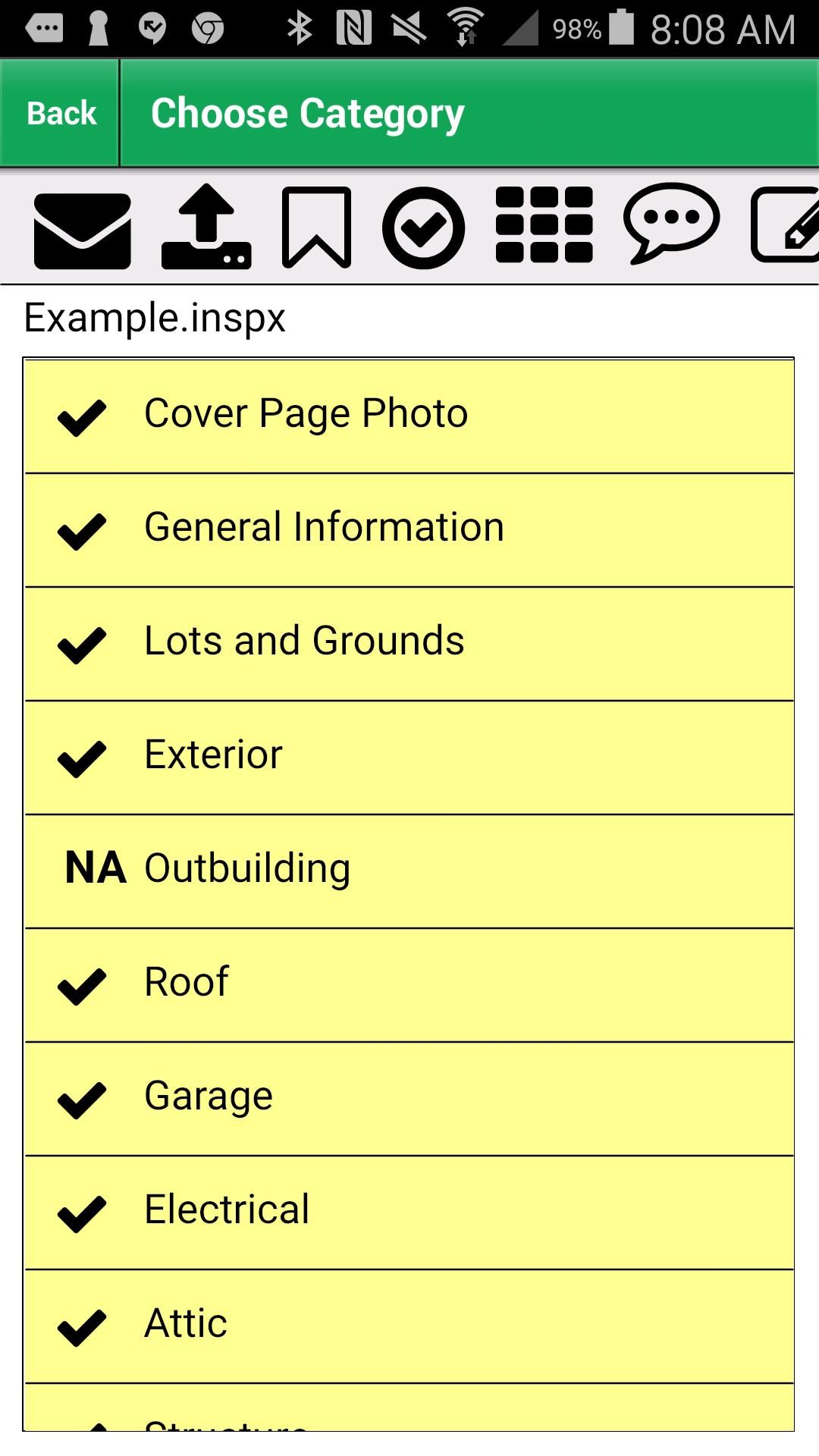Screen dimensions: 819x1456
Task: Select the edit/compose icon on the toolbar
Action: [789, 227]
